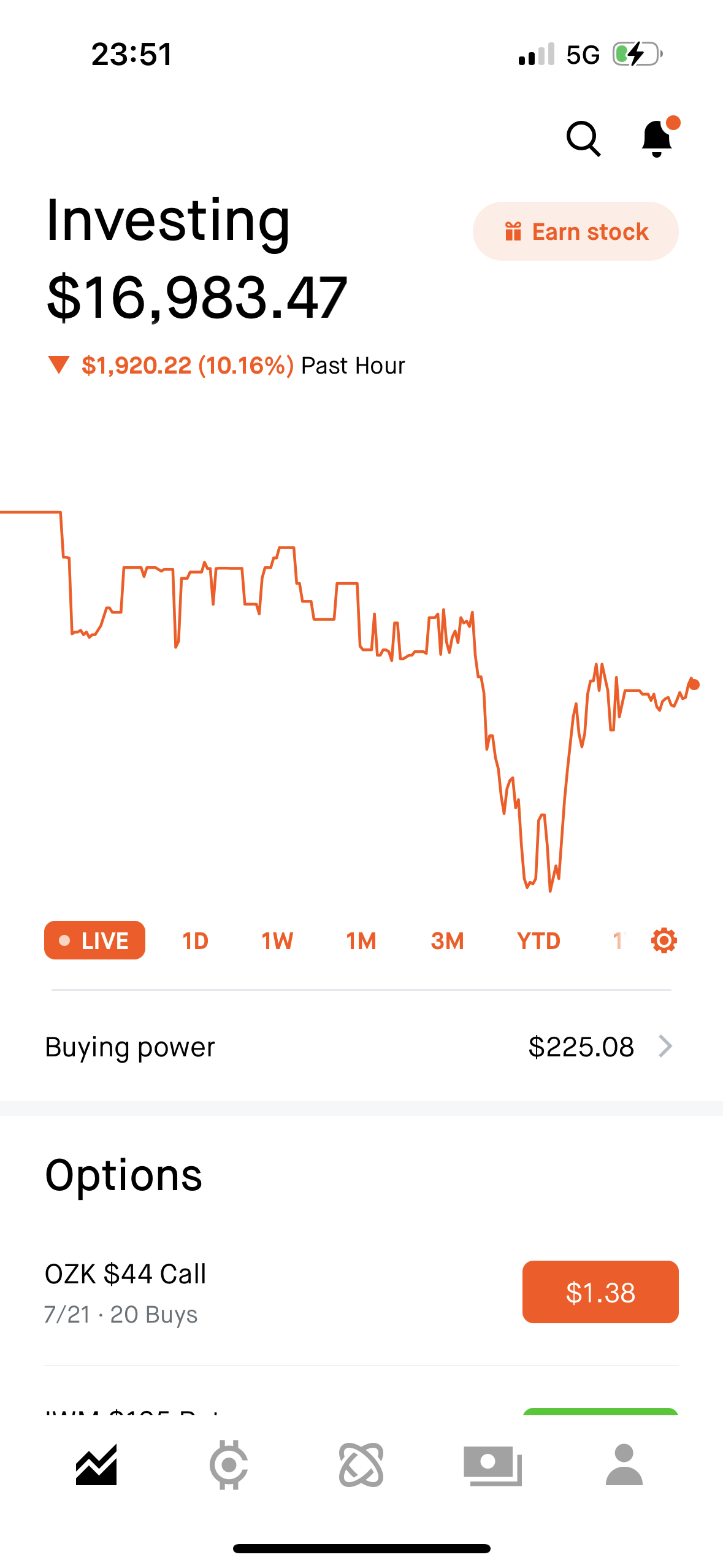Viewport: 723px width, 1568px height.
Task: Open the OZK $44 Call position
Action: [x=361, y=1293]
